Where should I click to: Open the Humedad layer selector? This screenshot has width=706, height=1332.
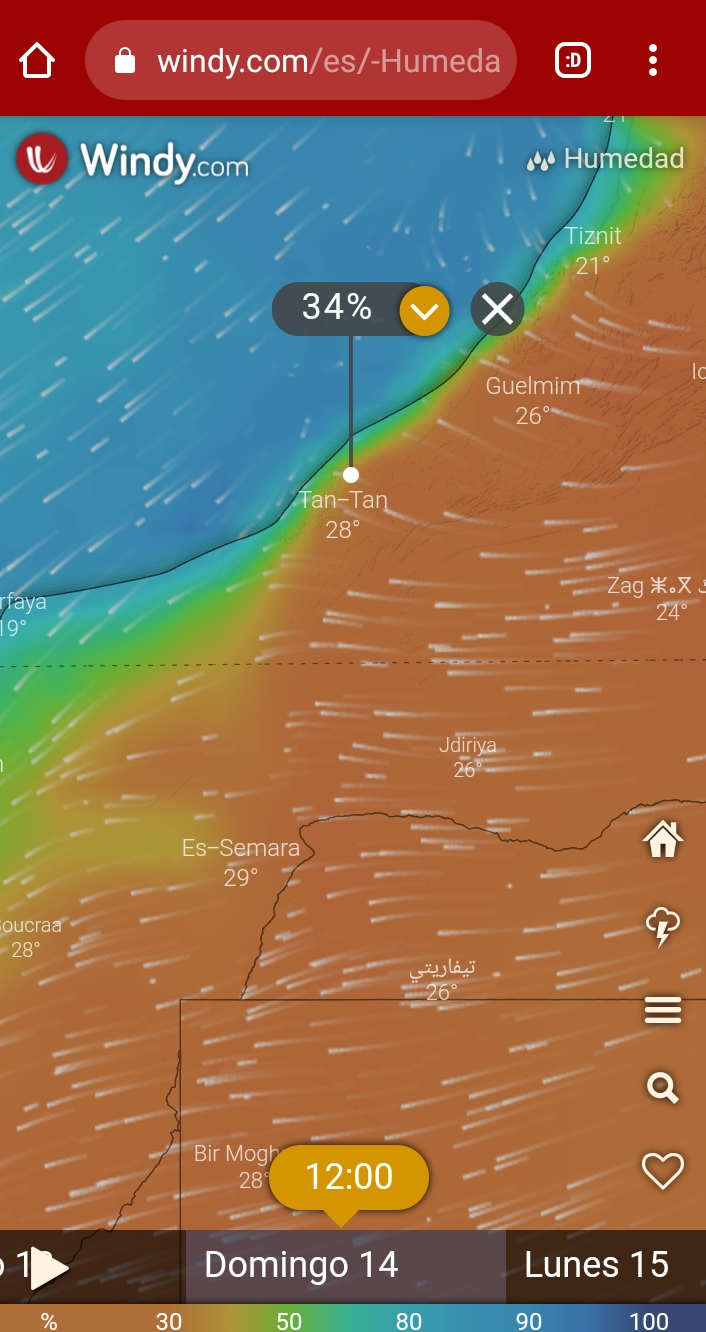click(605, 159)
